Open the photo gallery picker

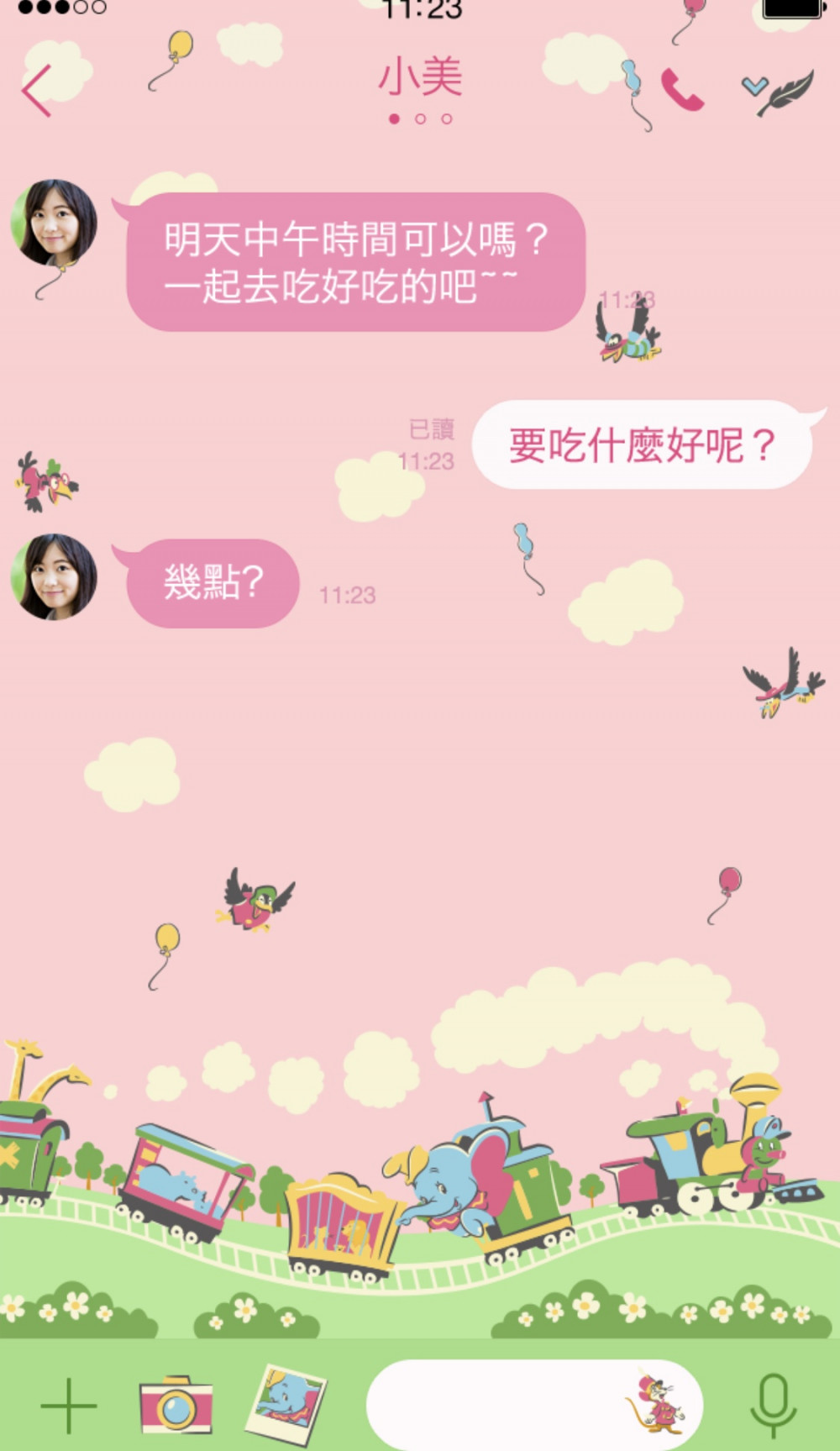click(287, 1403)
